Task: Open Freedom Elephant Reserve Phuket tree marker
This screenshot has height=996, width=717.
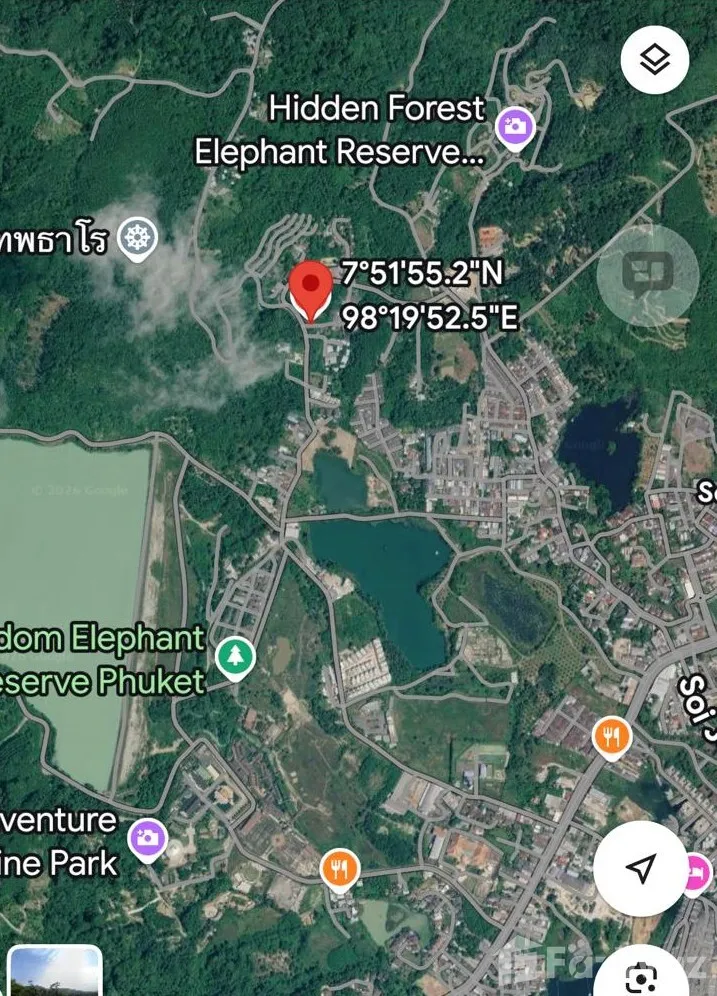Action: tap(235, 657)
